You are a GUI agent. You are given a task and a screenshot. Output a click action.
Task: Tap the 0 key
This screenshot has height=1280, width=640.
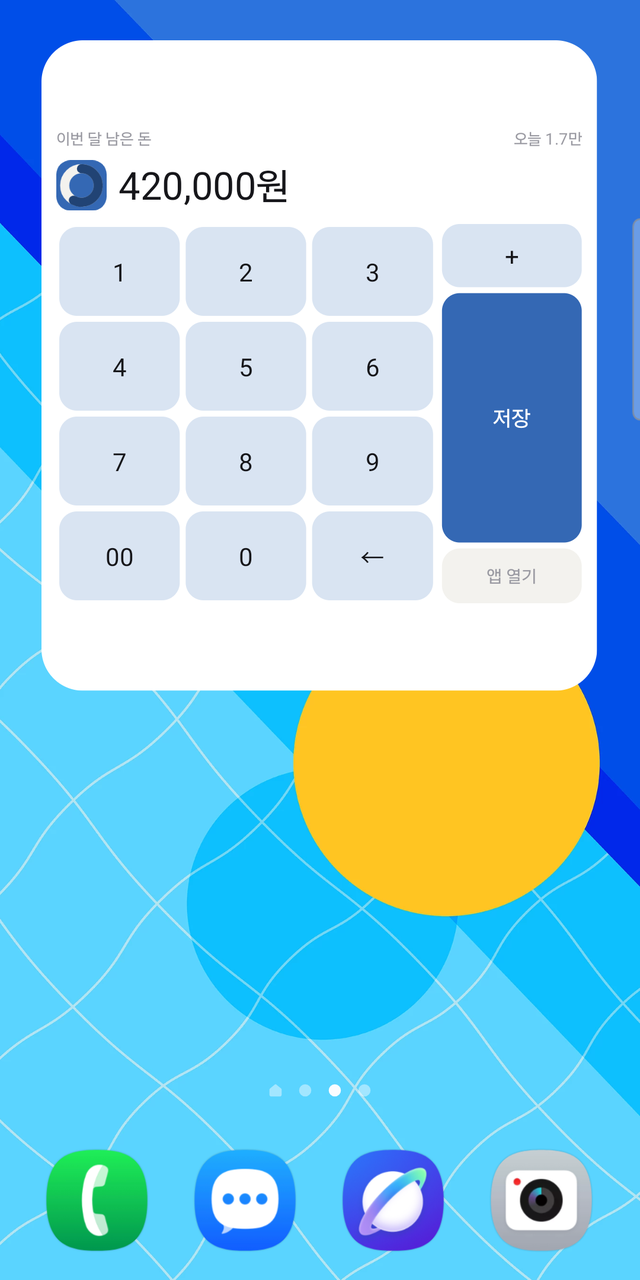tap(246, 557)
